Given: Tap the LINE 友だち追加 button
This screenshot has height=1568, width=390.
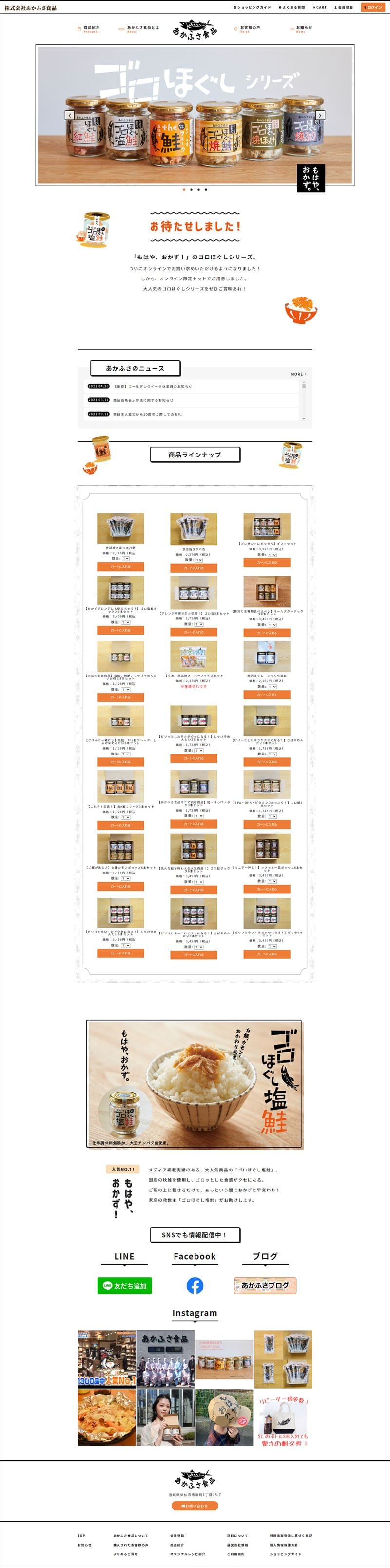Looking at the screenshot, I should click(124, 1286).
